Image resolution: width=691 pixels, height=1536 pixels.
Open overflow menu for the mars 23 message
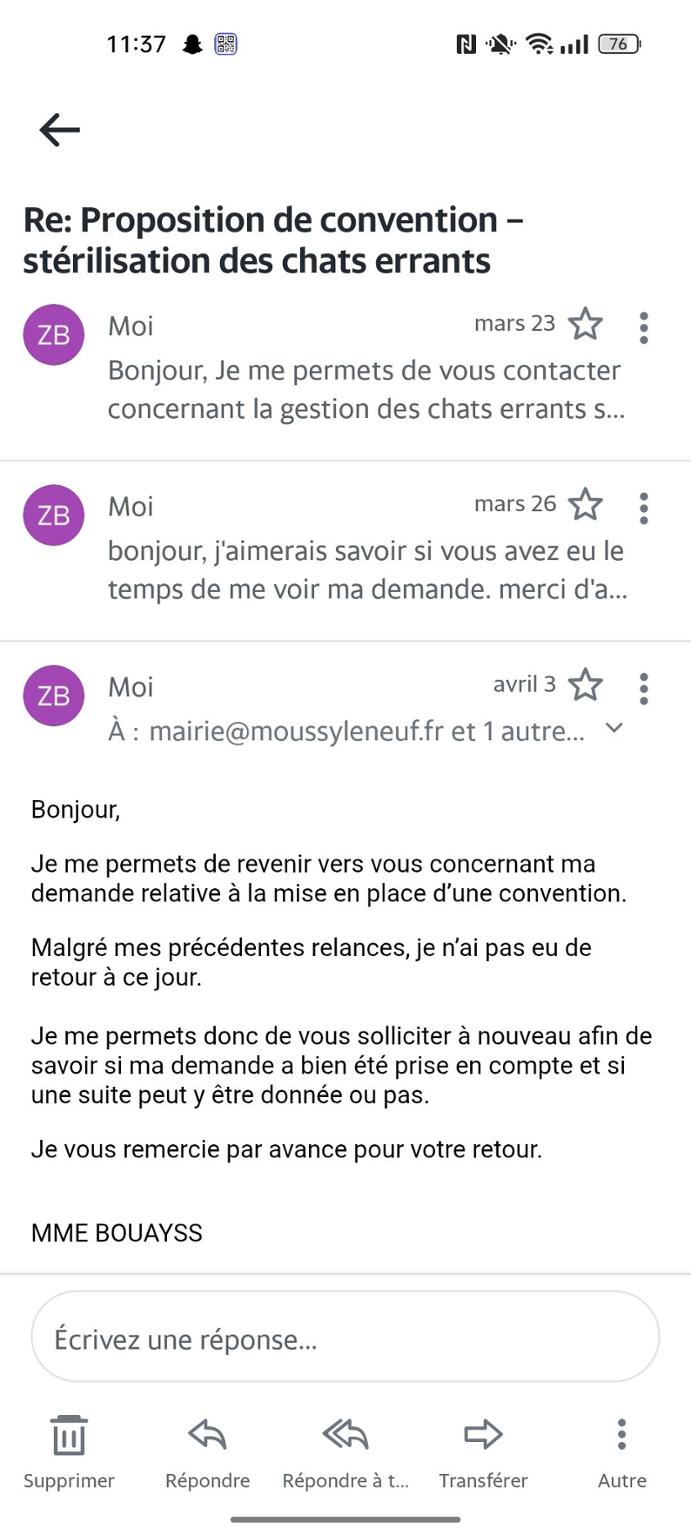(x=644, y=327)
